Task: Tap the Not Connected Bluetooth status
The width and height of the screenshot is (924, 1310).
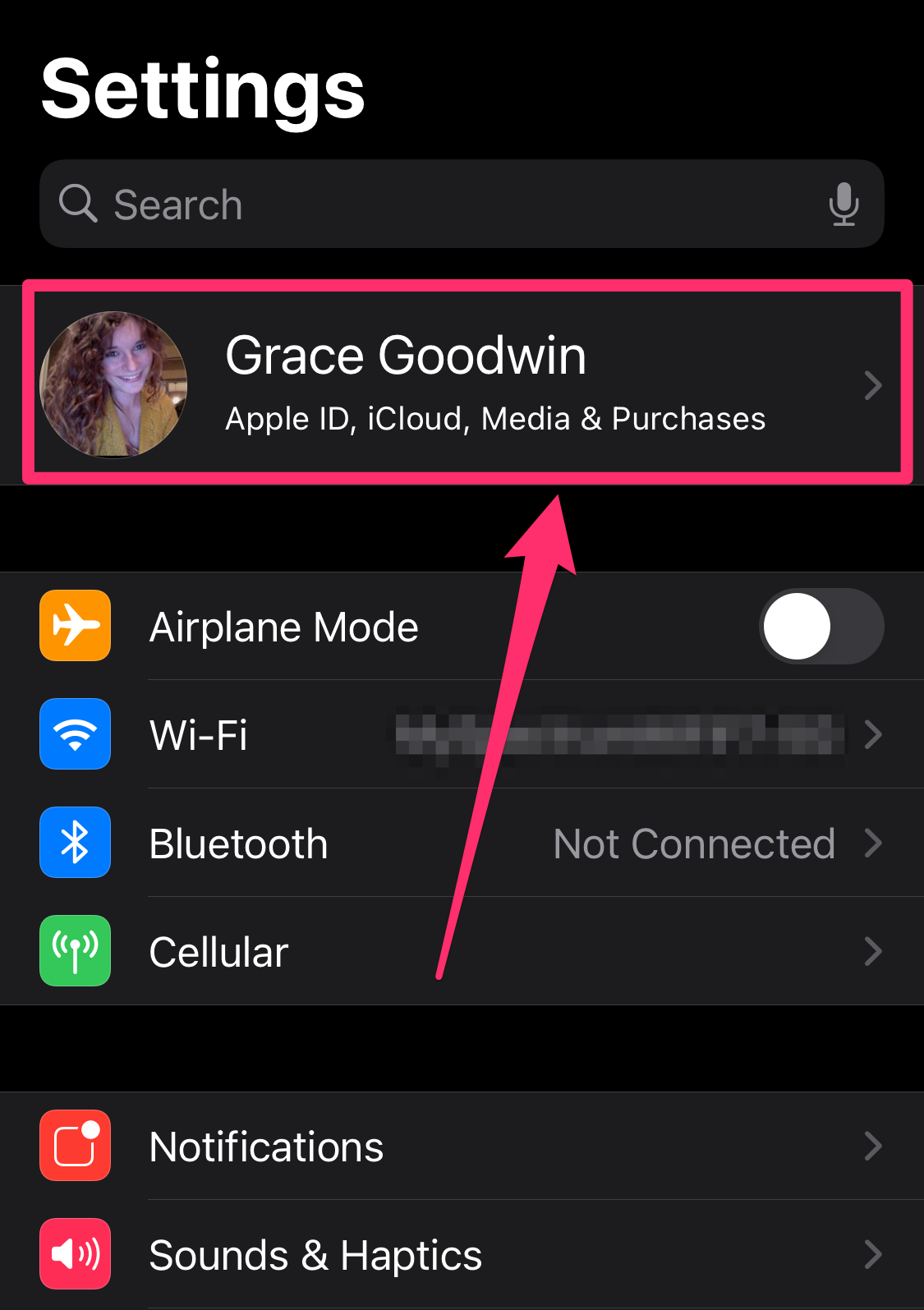Action: pos(694,843)
